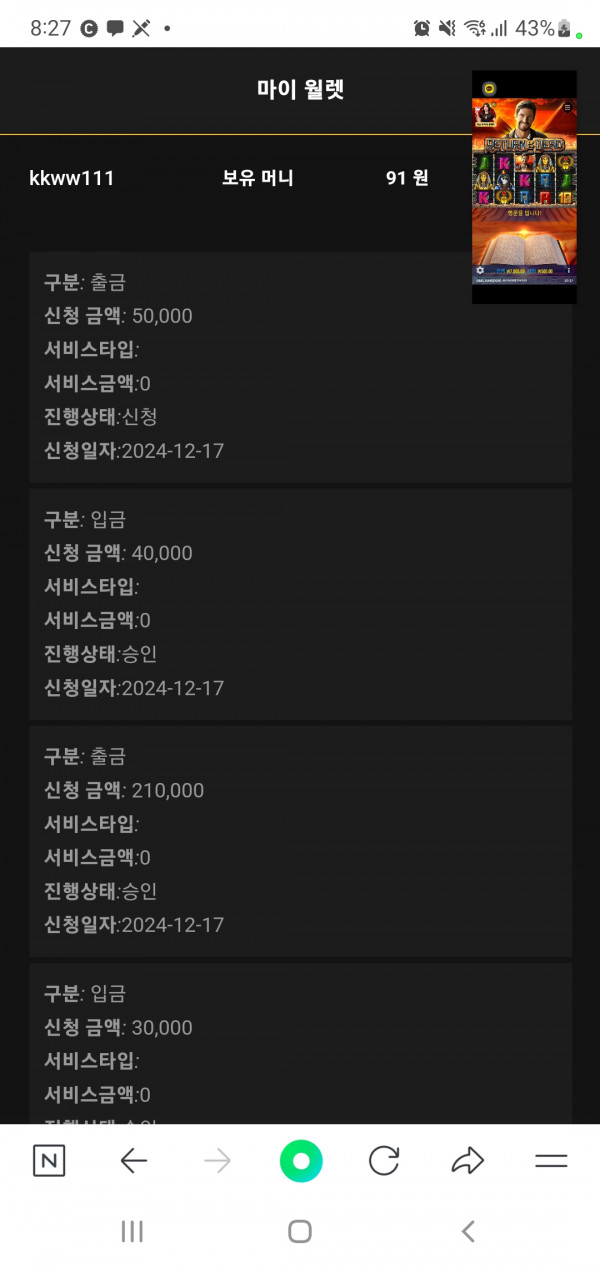The height and width of the screenshot is (1267, 600).
Task: Open the floating slot game thumbnail
Action: pos(524,187)
